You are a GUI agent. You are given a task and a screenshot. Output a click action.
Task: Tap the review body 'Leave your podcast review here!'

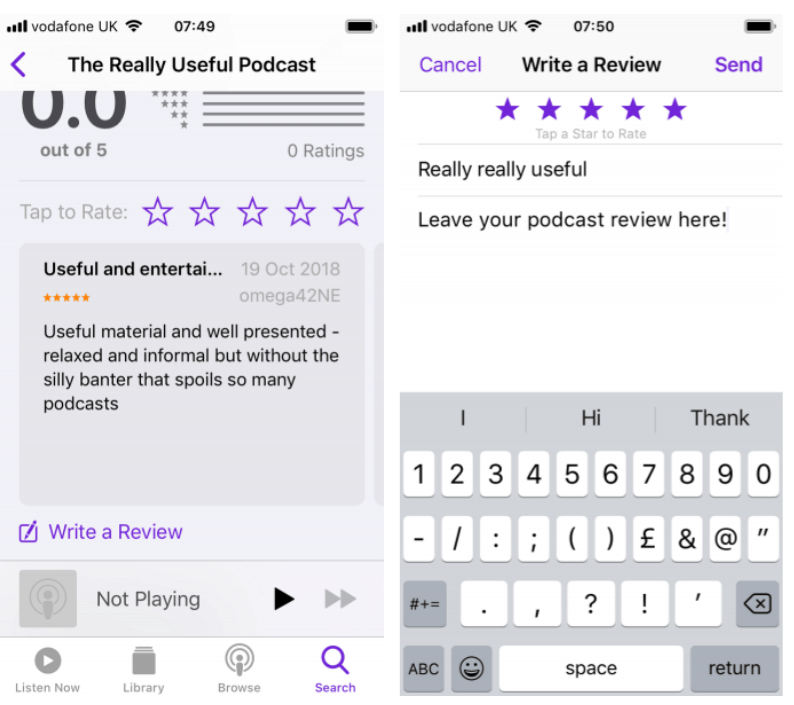point(572,220)
